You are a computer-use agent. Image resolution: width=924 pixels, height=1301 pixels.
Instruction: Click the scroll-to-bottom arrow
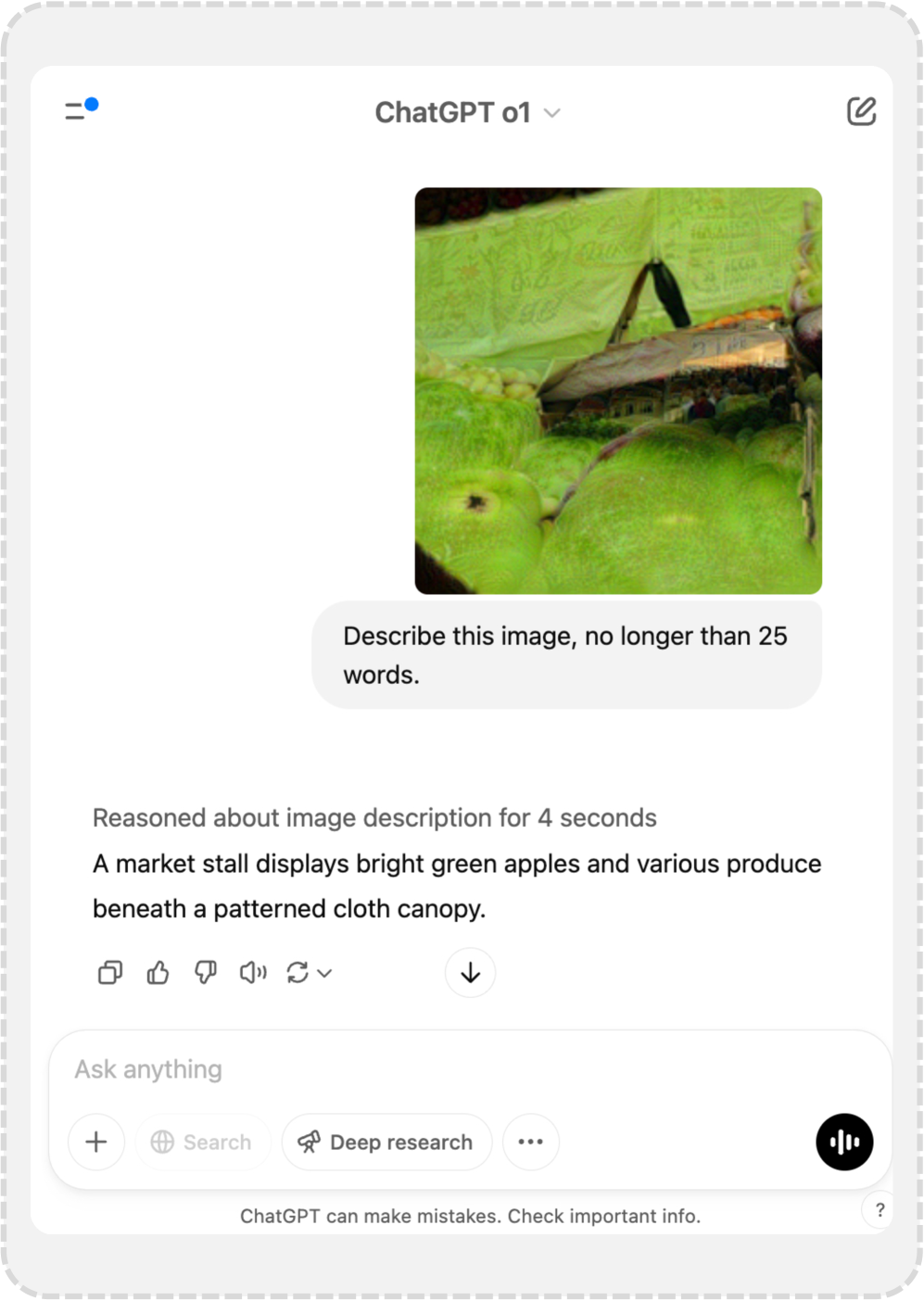tap(470, 972)
